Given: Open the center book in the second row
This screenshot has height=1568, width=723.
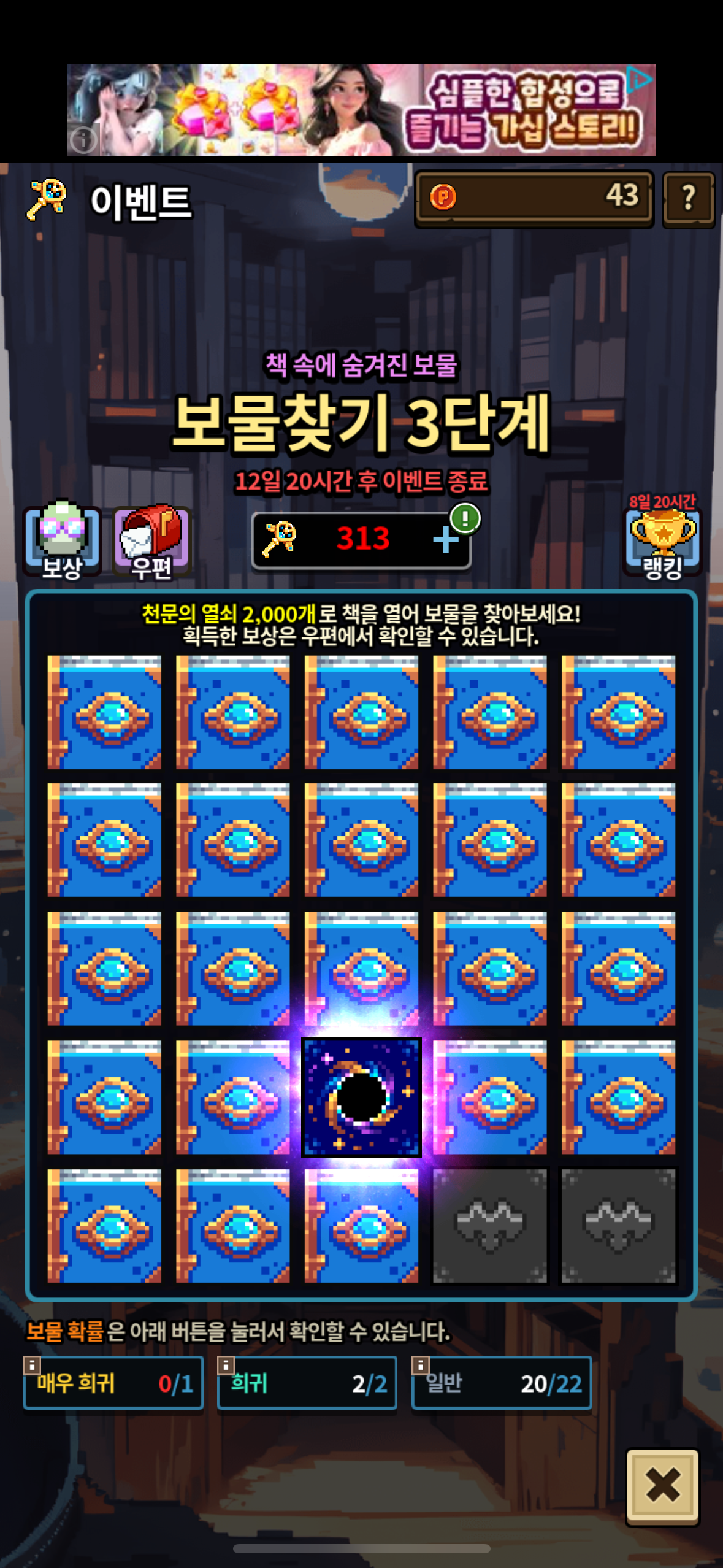Looking at the screenshot, I should point(361,840).
